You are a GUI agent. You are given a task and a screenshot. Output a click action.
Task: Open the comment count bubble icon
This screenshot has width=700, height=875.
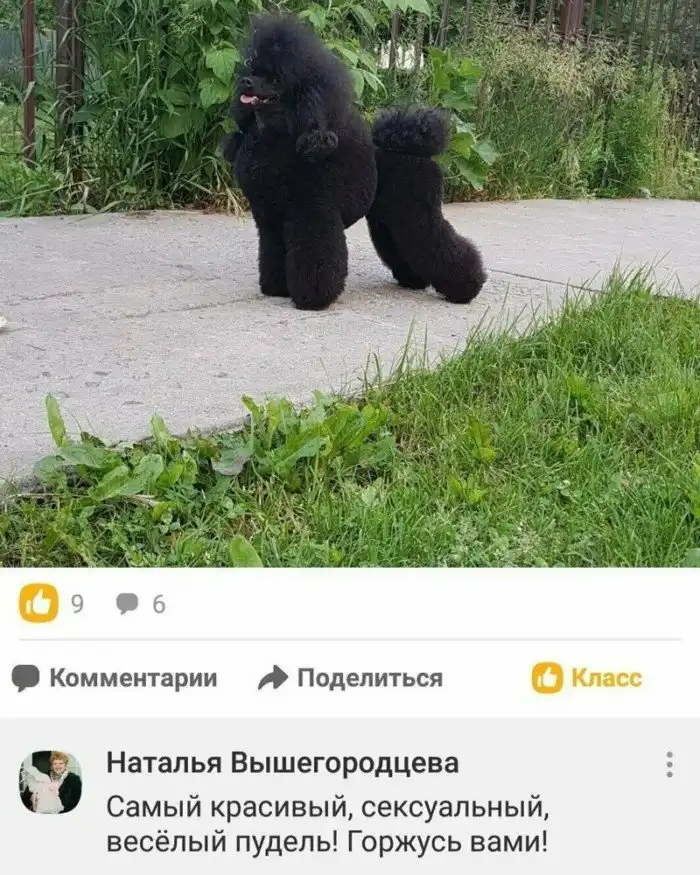pos(128,603)
